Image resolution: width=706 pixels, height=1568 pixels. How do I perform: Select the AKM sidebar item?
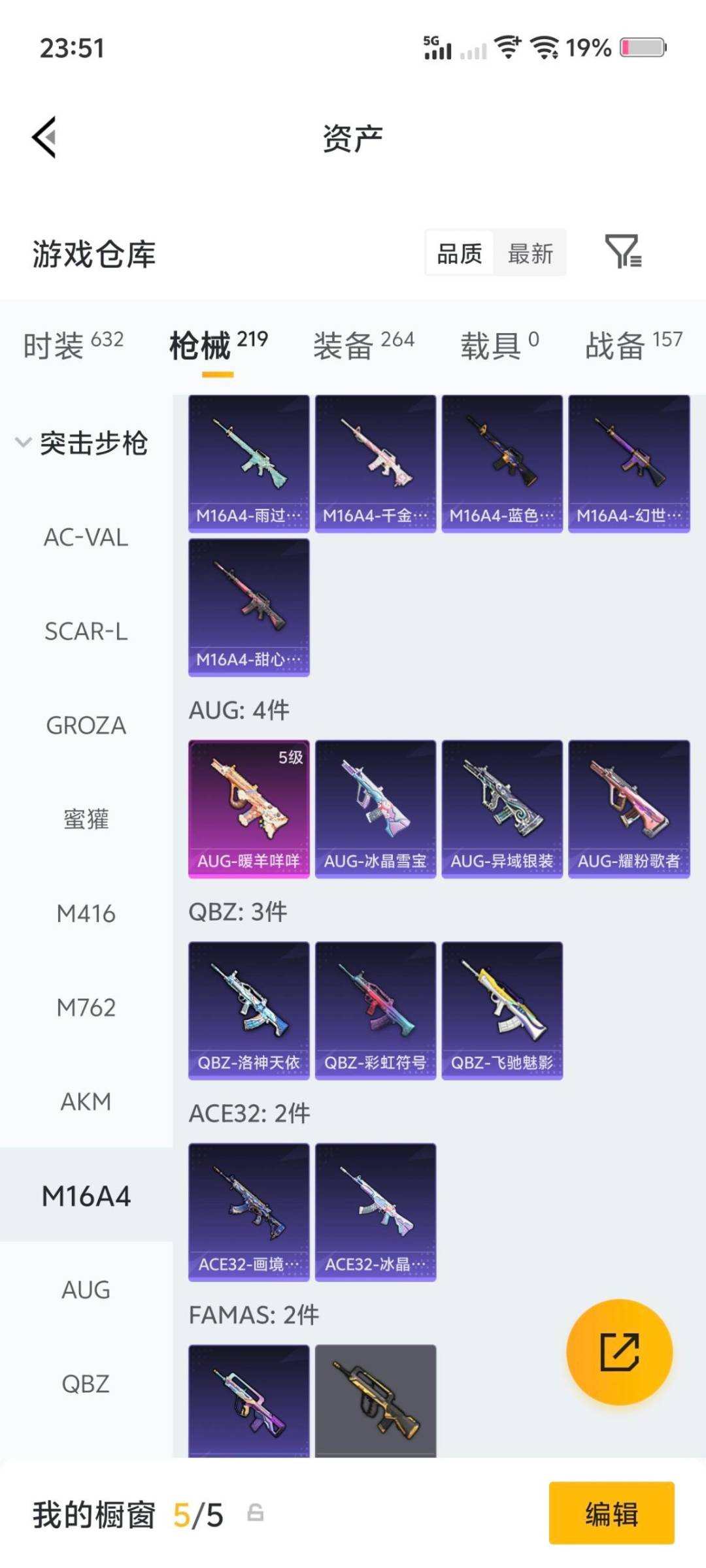pyautogui.click(x=85, y=1102)
